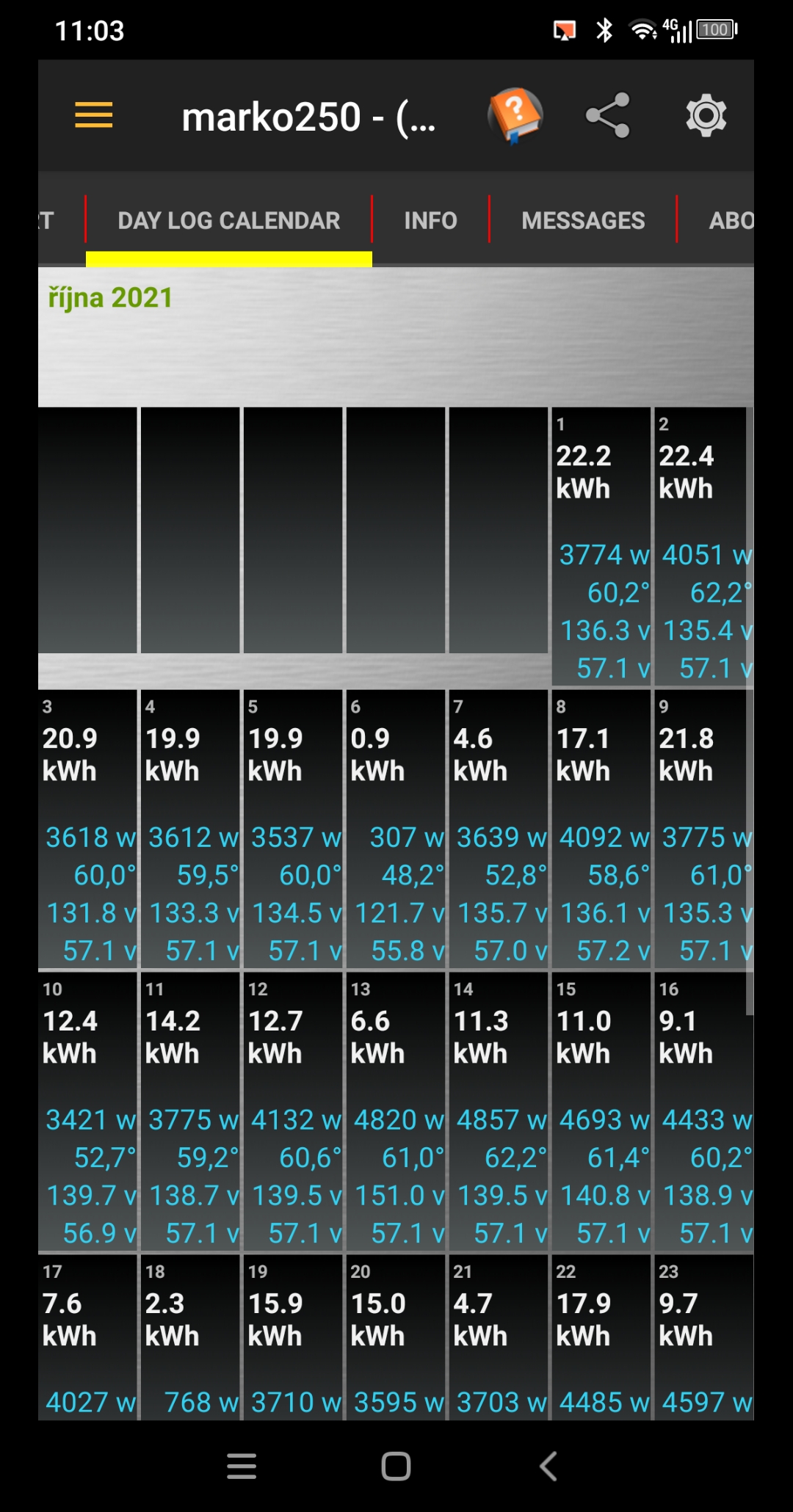
Task: Open day 13 with 6.6 kWh
Action: pyautogui.click(x=396, y=1112)
